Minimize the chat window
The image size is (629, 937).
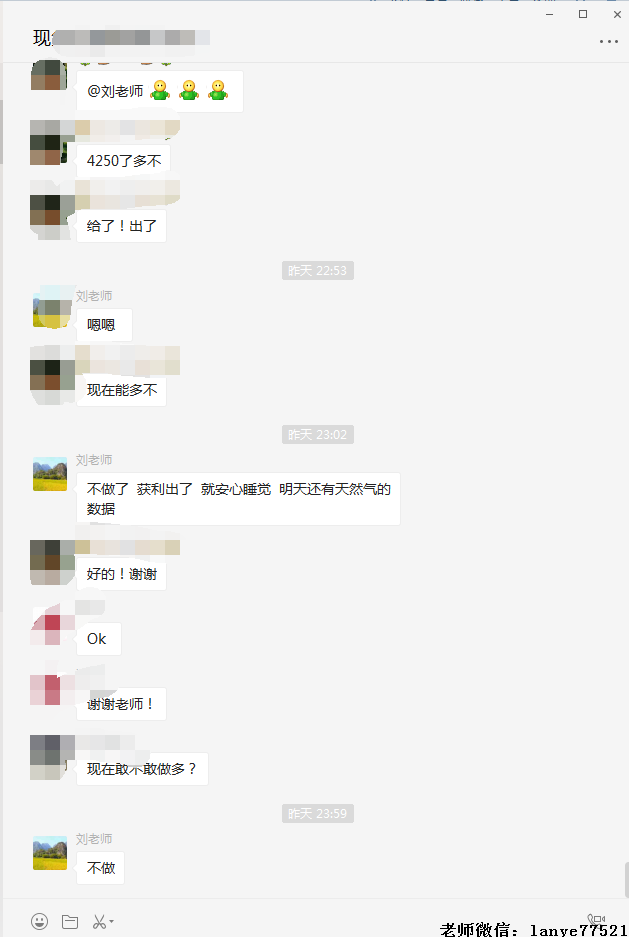548,14
